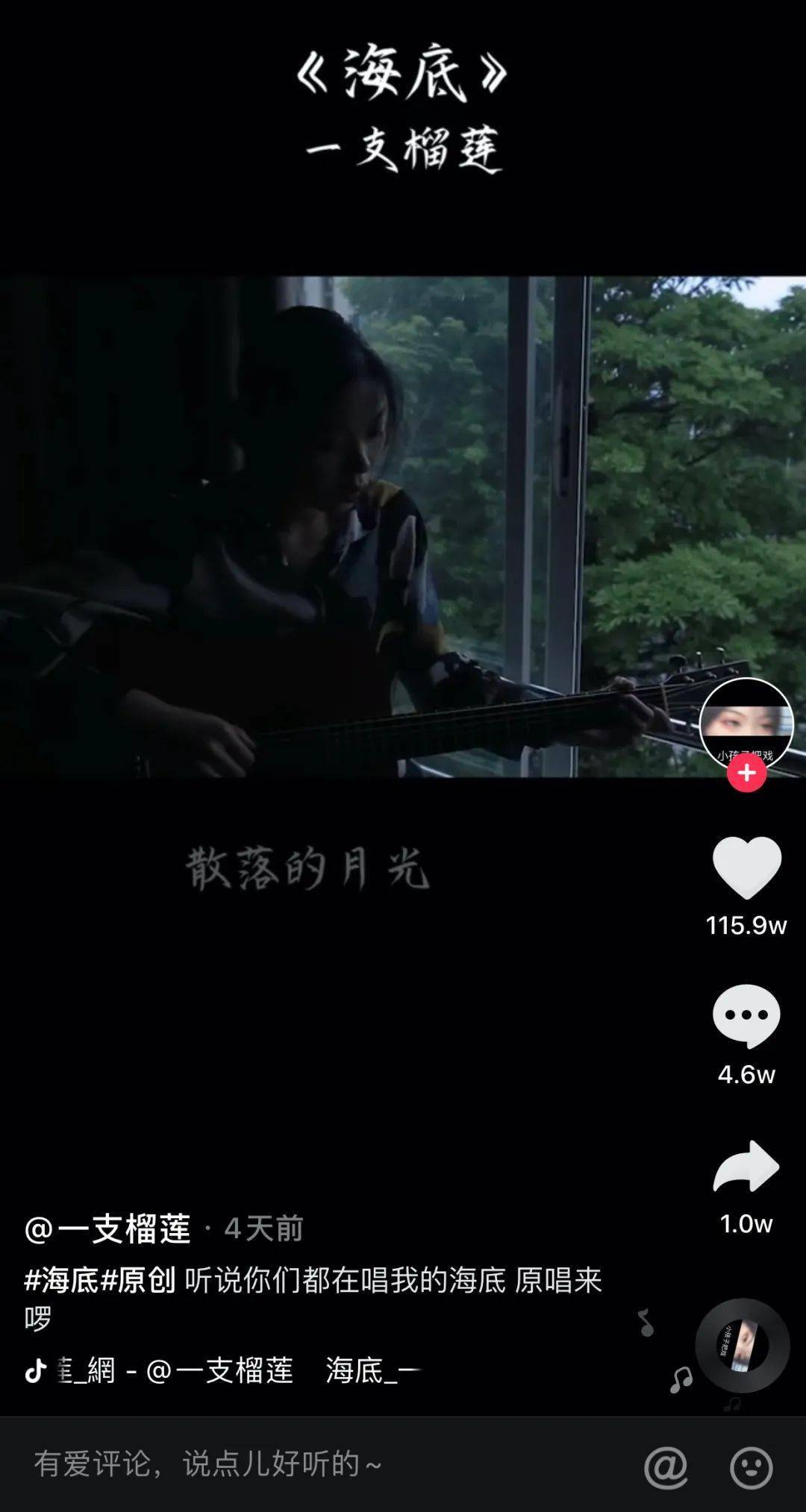Viewport: 806px width, 1512px height.
Task: Open @一支榴莲 username link
Action: [x=108, y=1229]
